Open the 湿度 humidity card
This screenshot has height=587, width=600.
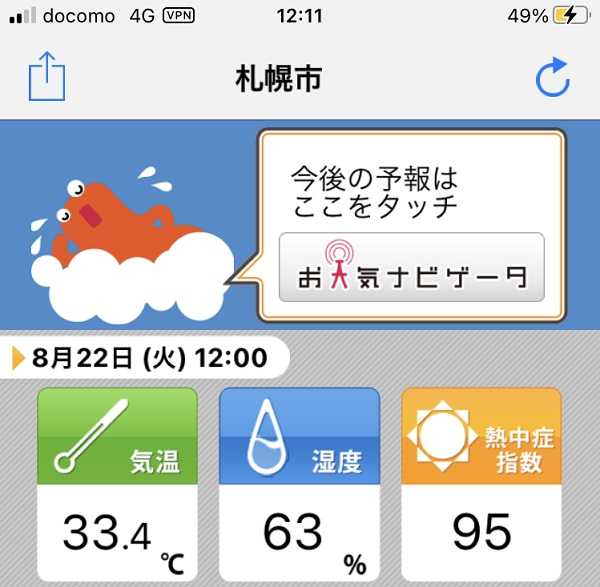point(299,487)
